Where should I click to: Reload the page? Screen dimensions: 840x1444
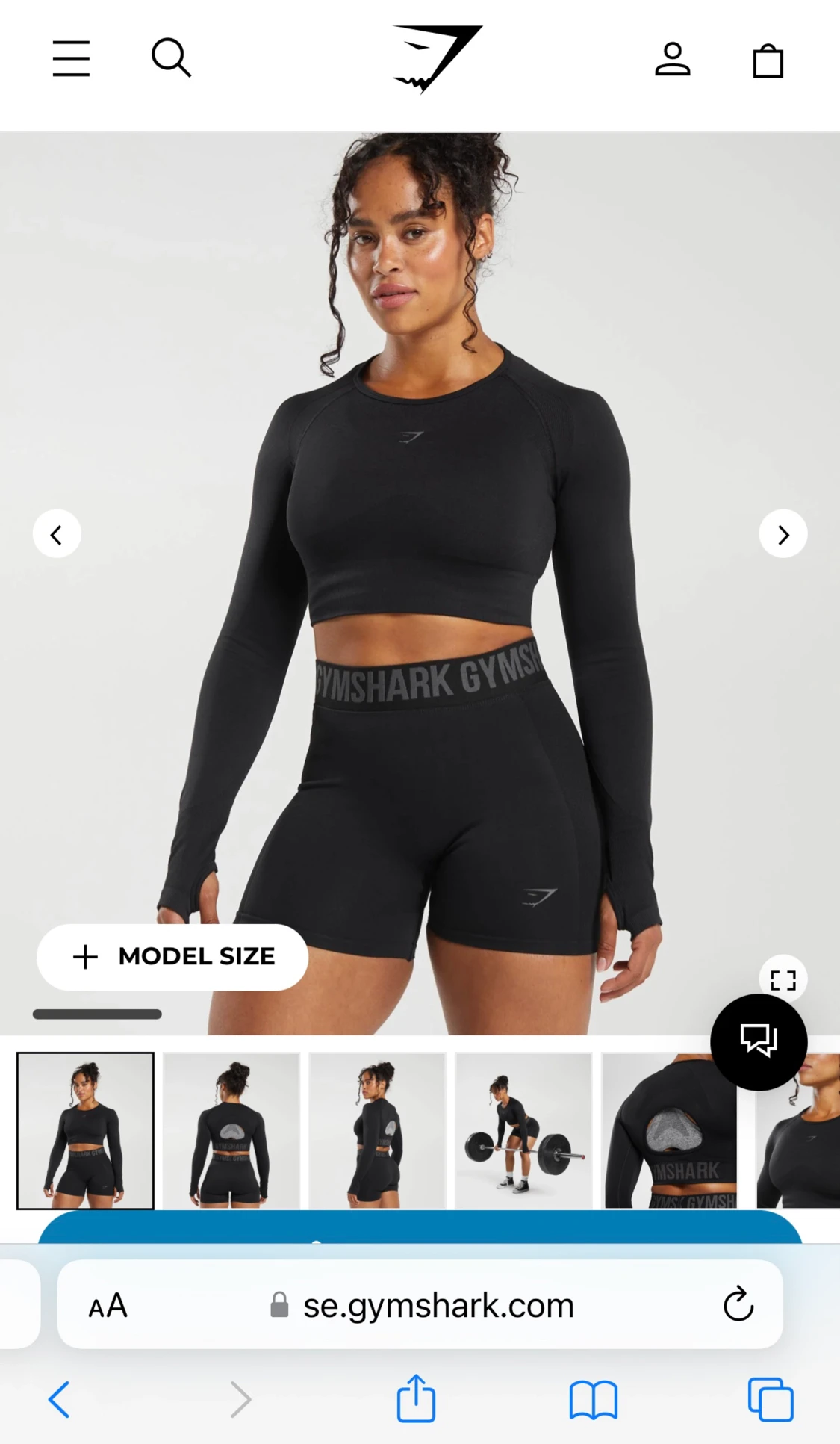[x=738, y=1304]
